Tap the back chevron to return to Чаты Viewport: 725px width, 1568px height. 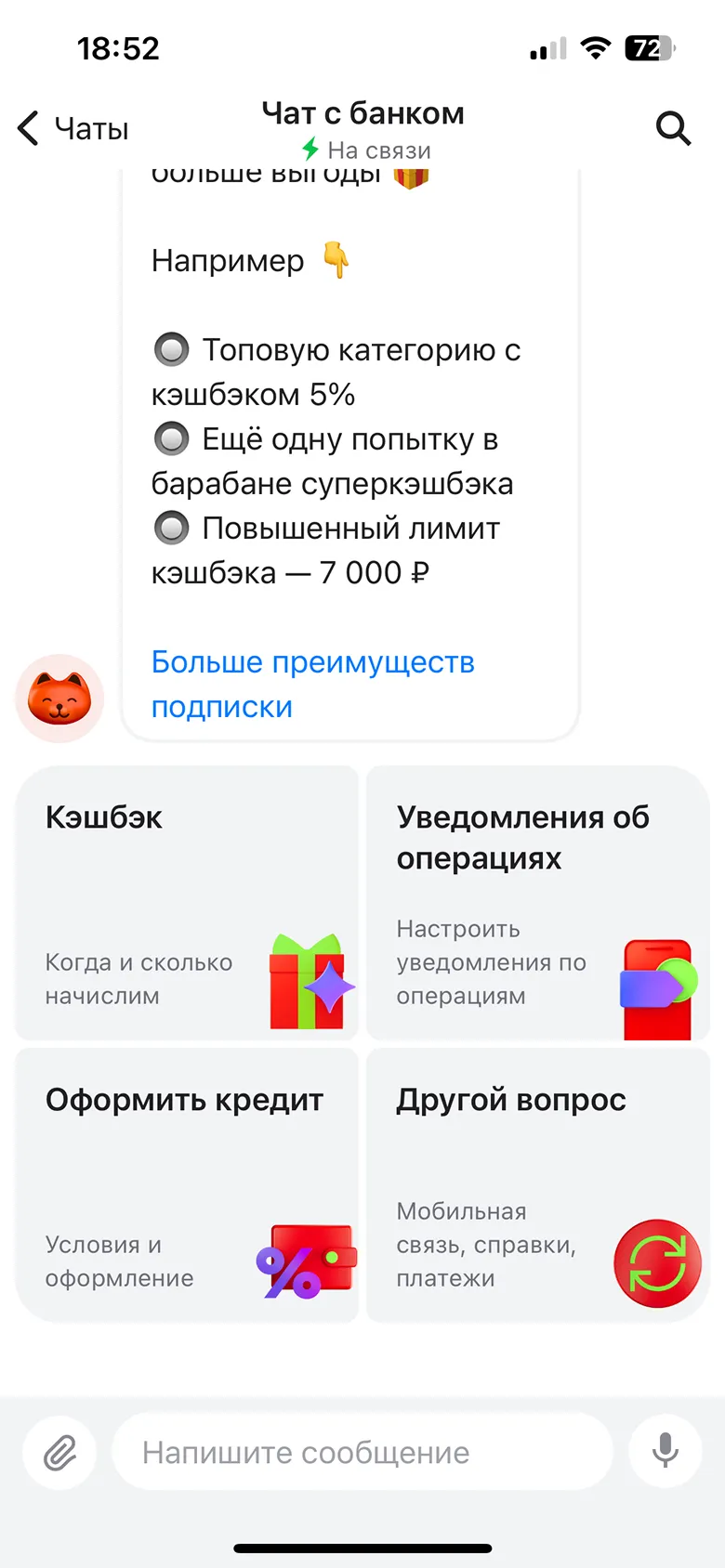pyautogui.click(x=26, y=128)
